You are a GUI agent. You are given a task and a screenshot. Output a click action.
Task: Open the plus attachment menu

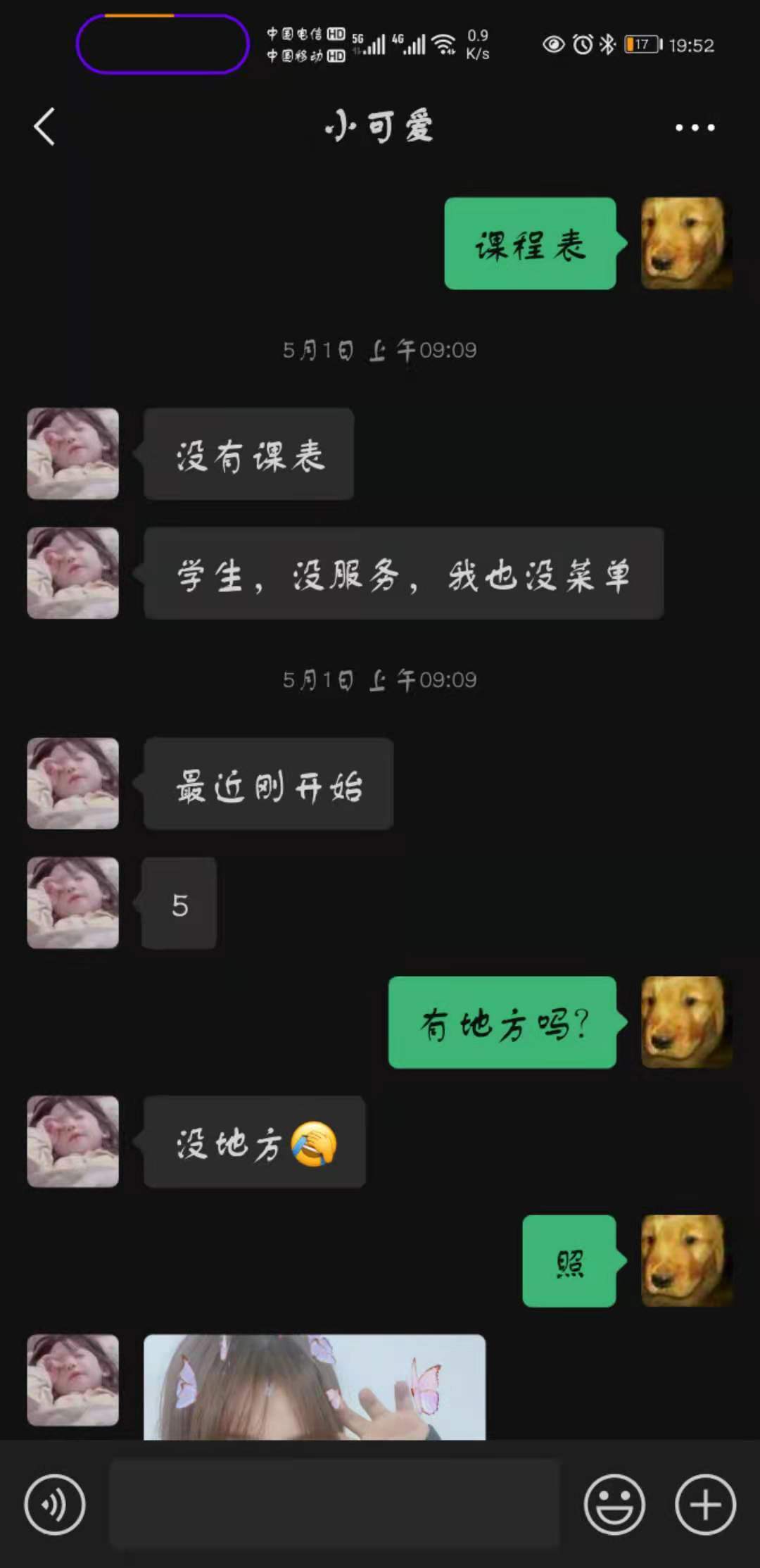pyautogui.click(x=705, y=1505)
